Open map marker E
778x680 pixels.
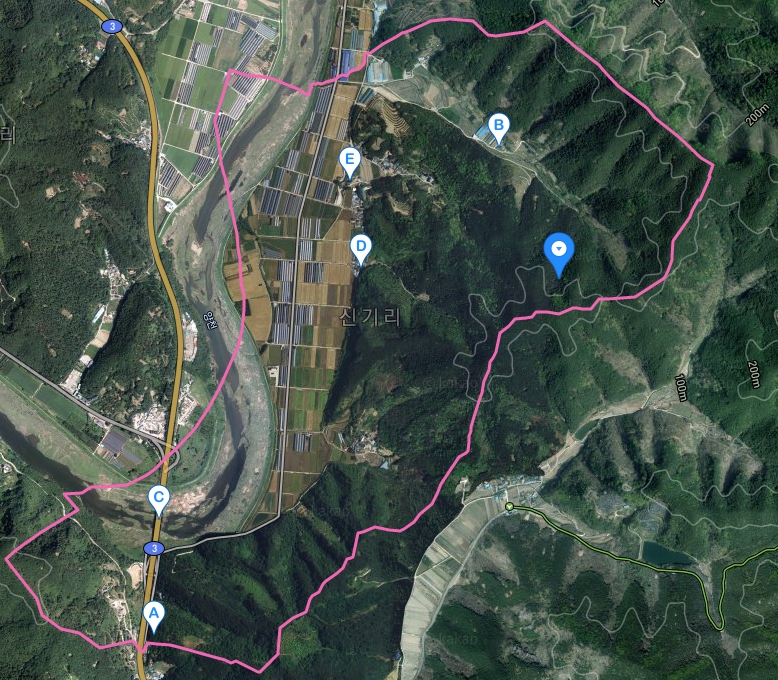pos(350,159)
